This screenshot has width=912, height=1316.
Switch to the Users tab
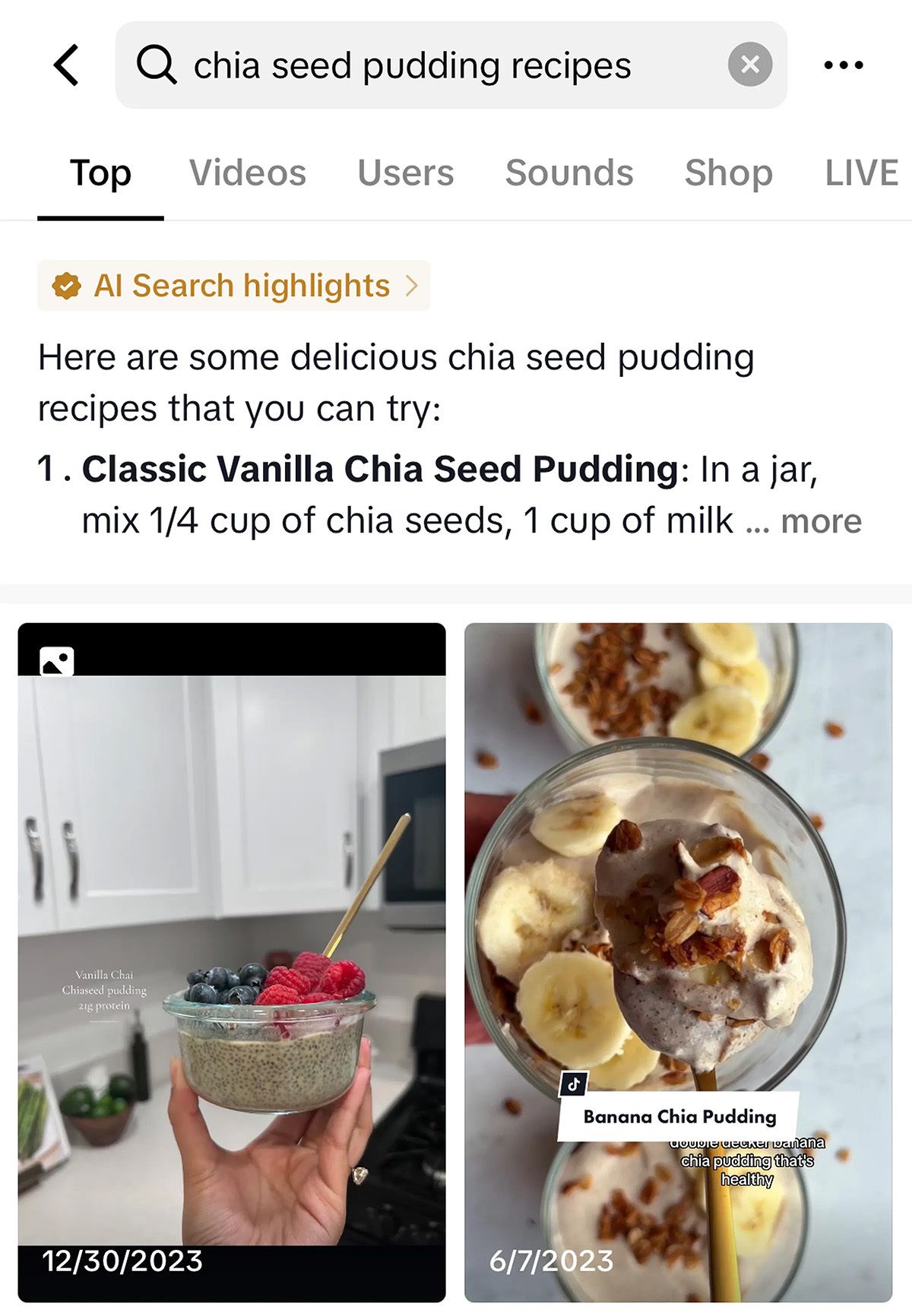(406, 173)
